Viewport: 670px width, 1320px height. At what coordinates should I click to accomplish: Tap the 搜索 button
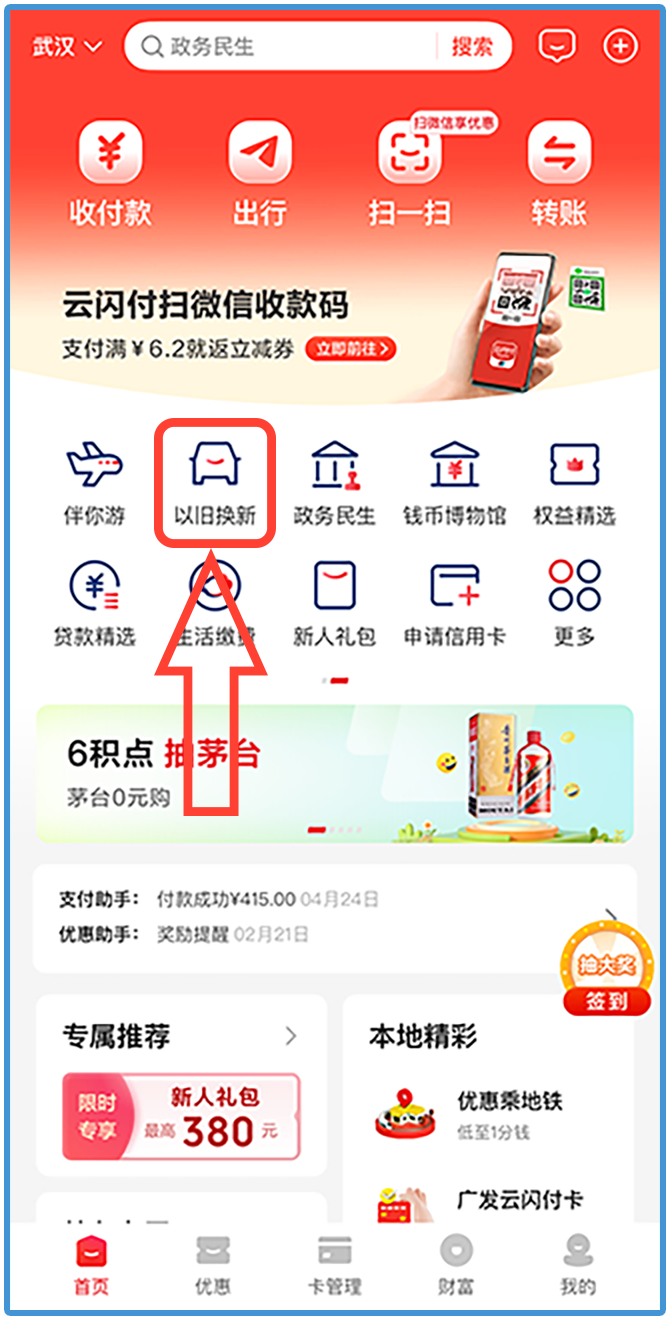[472, 46]
